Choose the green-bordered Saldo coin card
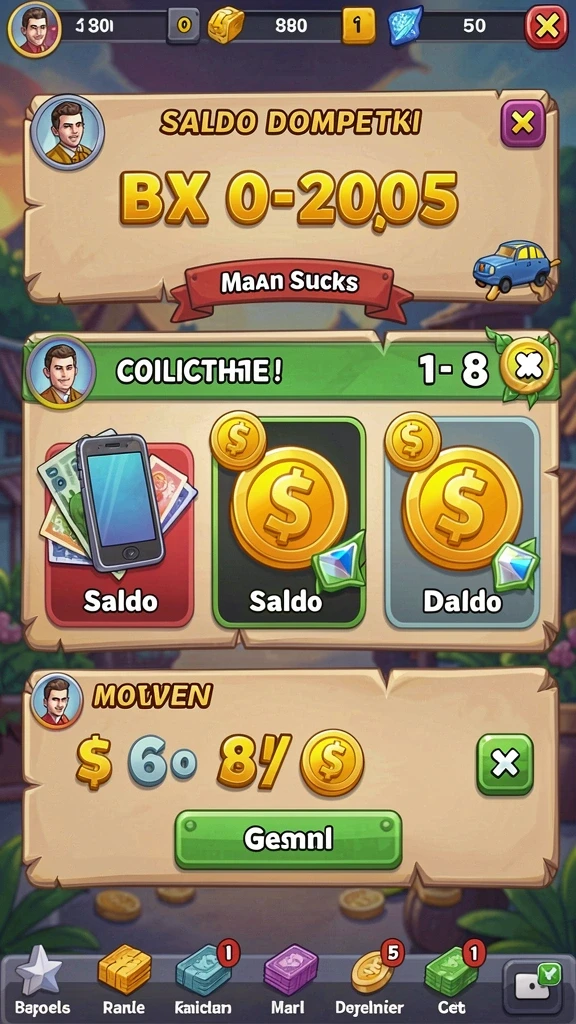This screenshot has width=576, height=1024. tap(289, 522)
